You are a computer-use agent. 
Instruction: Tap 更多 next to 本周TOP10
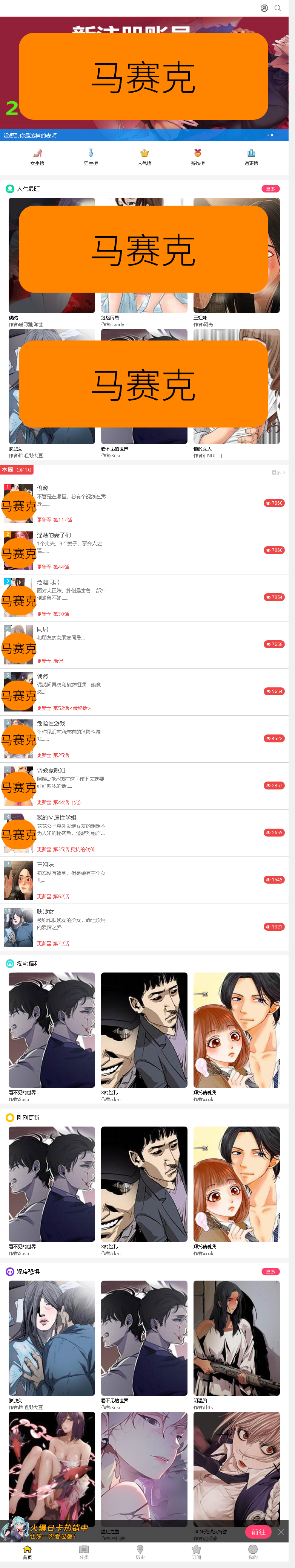coord(278,472)
